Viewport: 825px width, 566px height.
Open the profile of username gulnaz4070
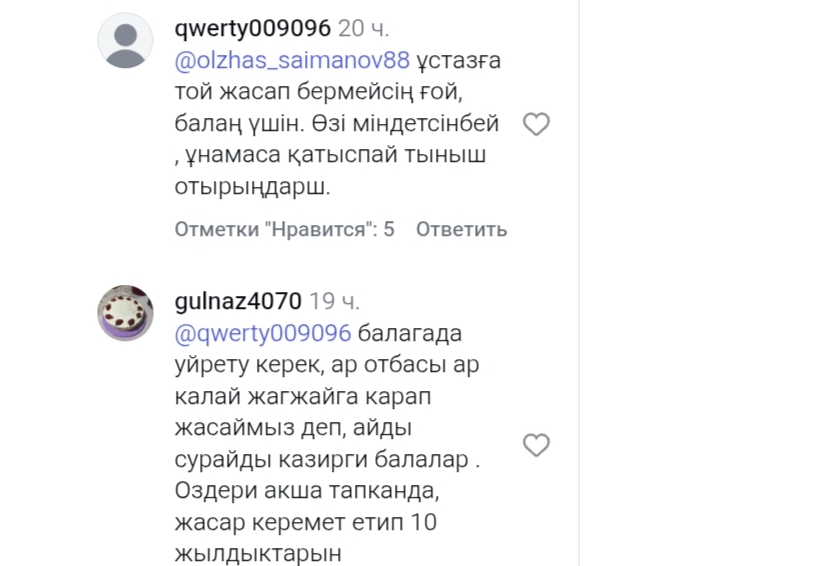point(238,299)
